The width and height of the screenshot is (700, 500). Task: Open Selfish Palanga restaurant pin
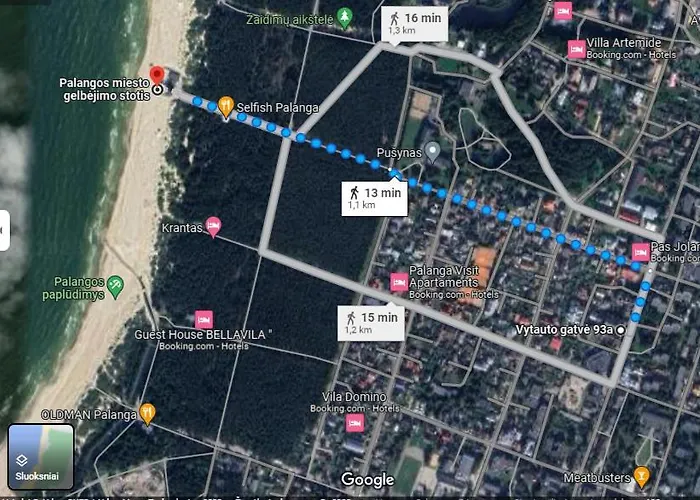(x=226, y=105)
